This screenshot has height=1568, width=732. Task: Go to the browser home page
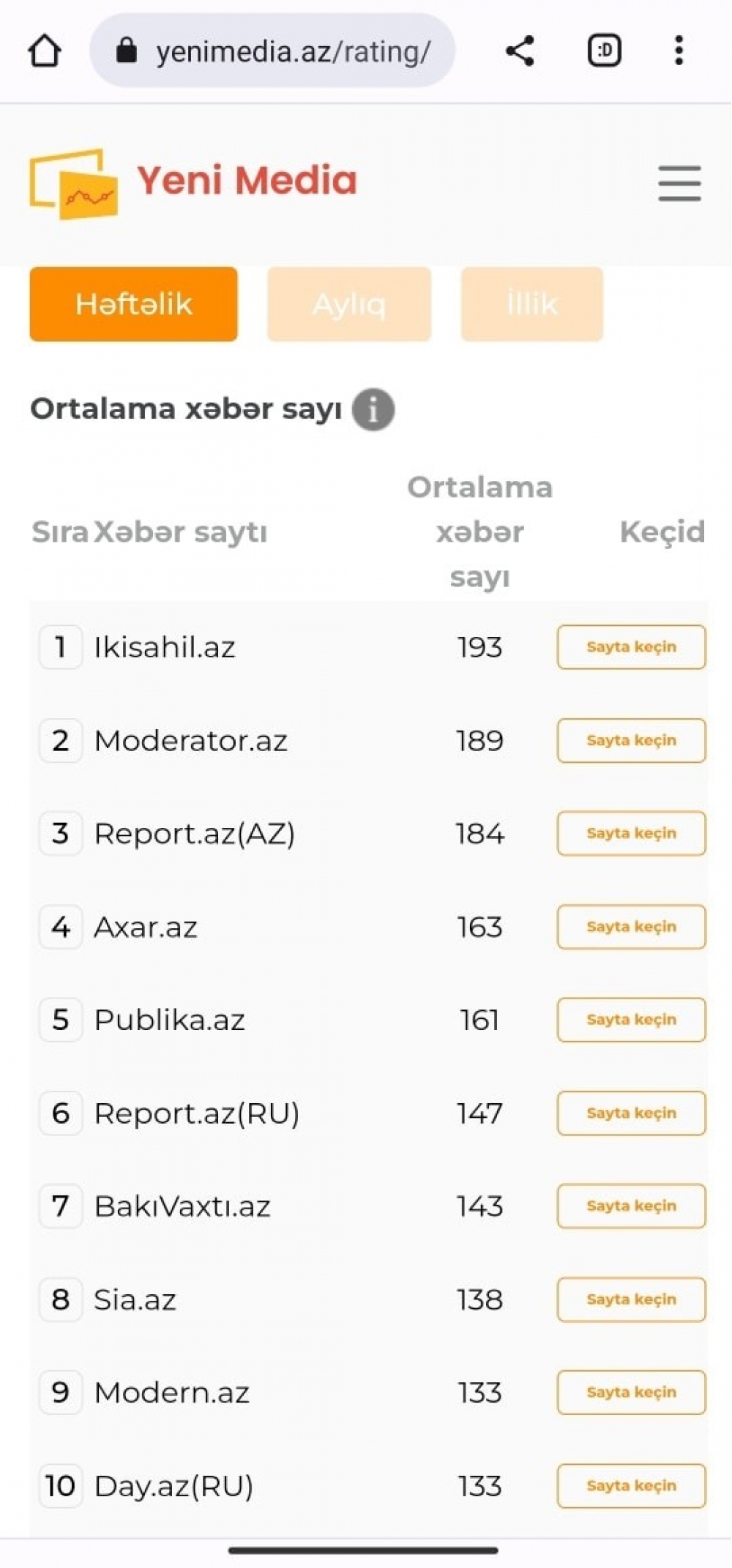point(45,51)
